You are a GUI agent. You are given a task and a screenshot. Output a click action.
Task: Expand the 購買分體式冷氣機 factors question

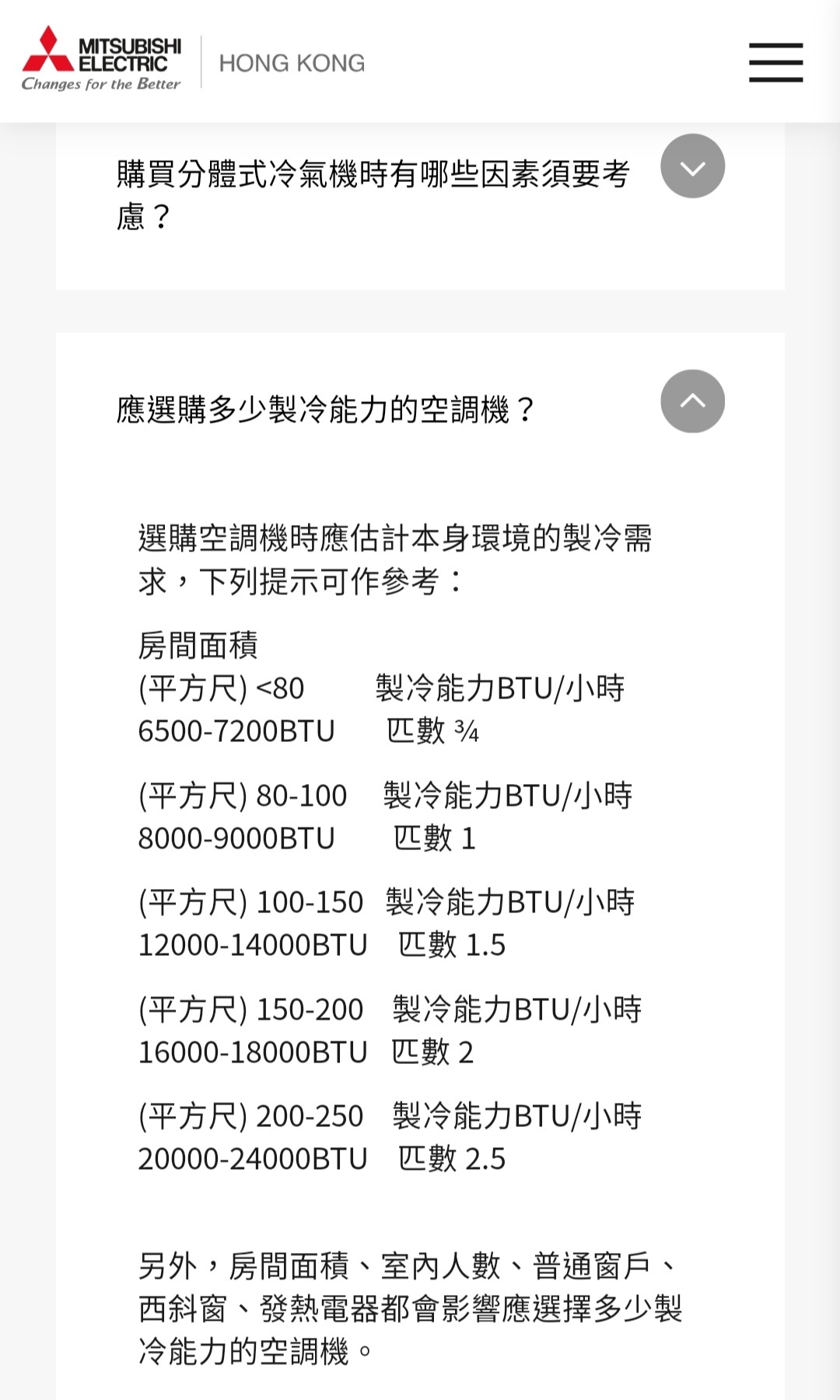click(692, 166)
